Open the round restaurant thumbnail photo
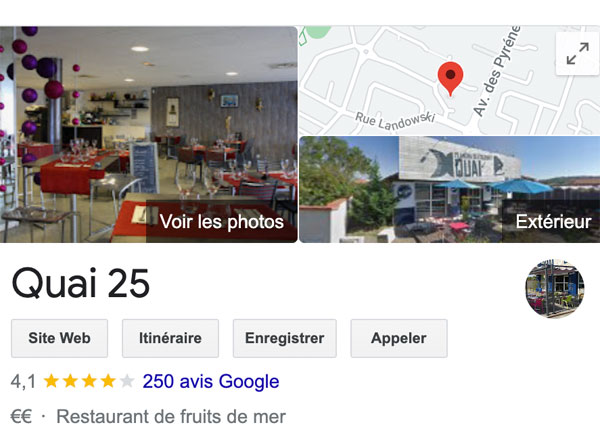The height and width of the screenshot is (444, 600). tap(554, 289)
